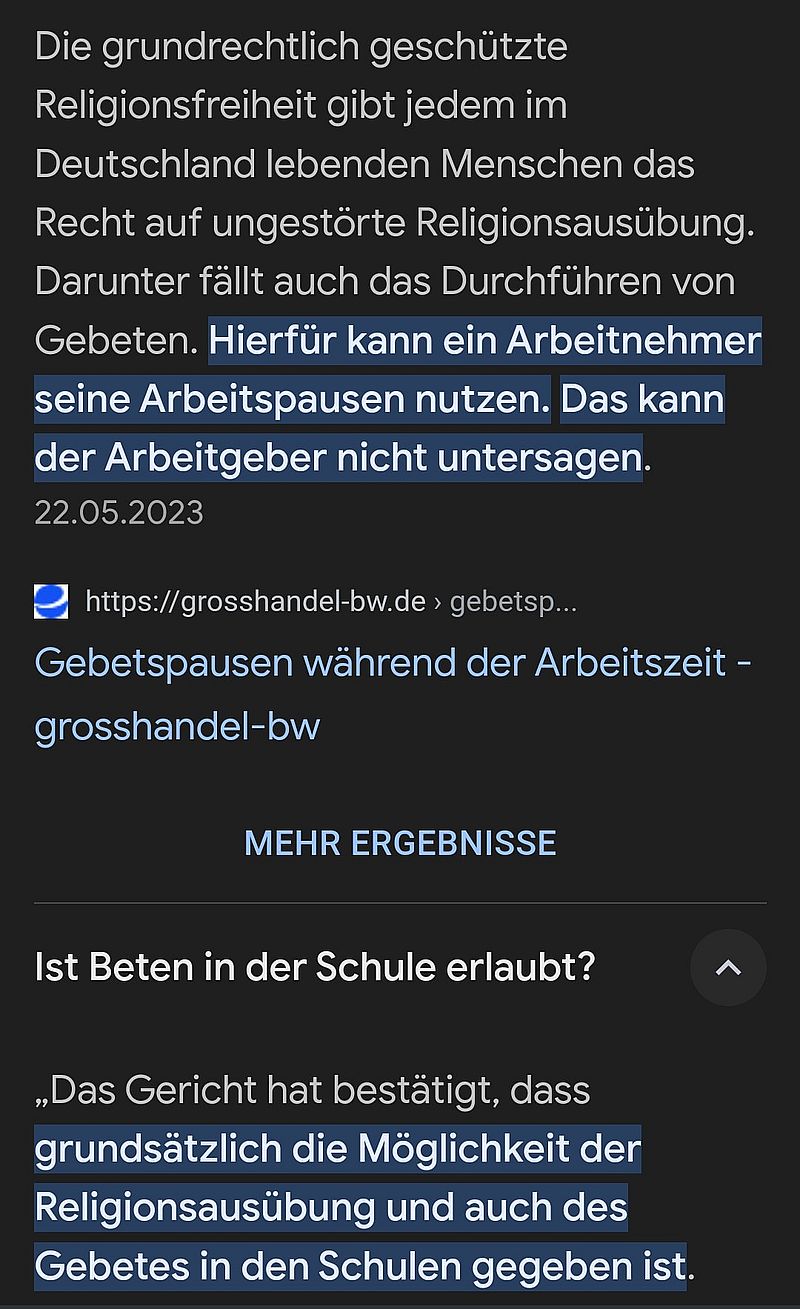Viewport: 800px width, 1309px height.
Task: Click the gebetsp... breadcrumb segment
Action: tap(514, 601)
